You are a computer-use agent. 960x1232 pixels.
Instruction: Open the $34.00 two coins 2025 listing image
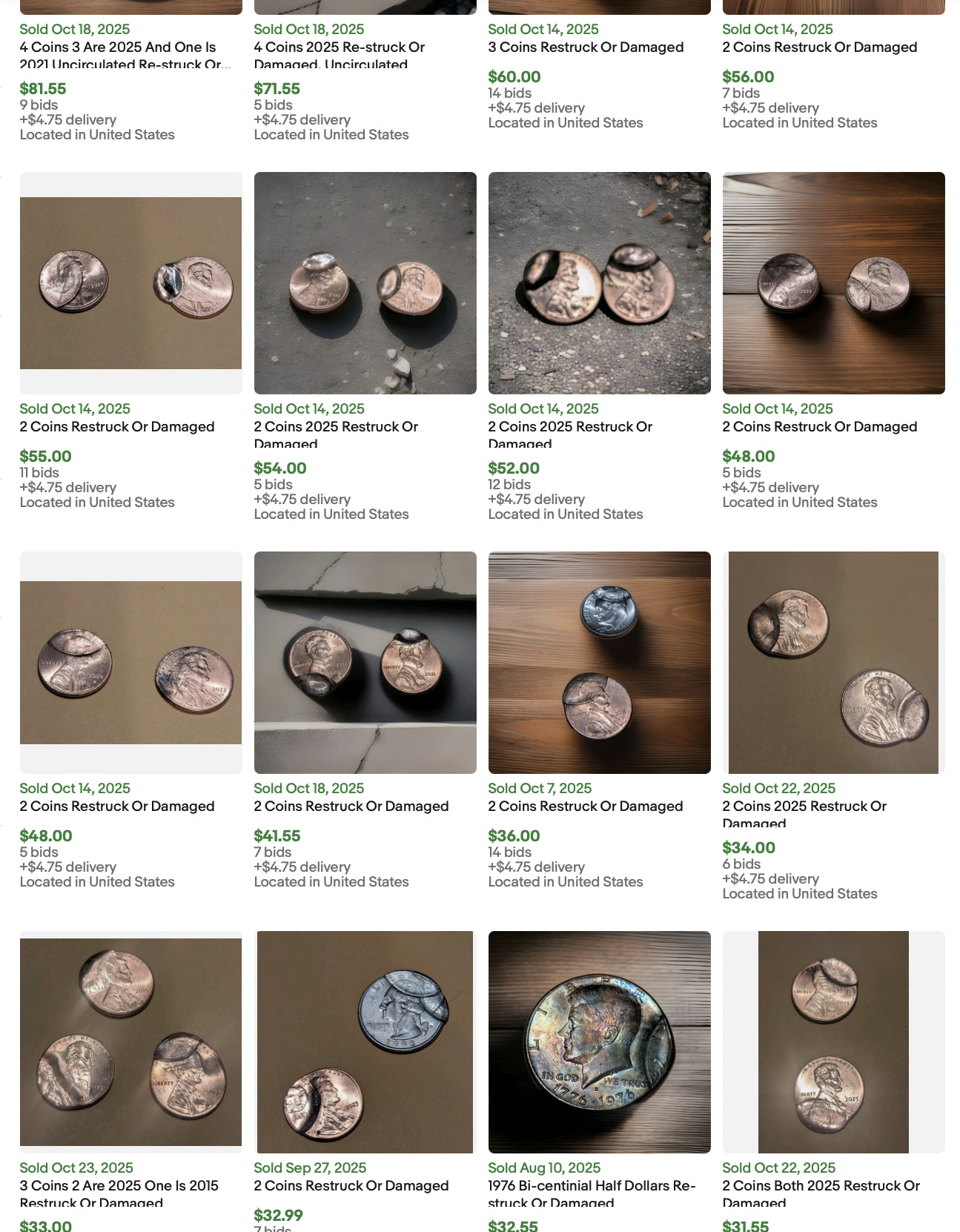(x=833, y=663)
